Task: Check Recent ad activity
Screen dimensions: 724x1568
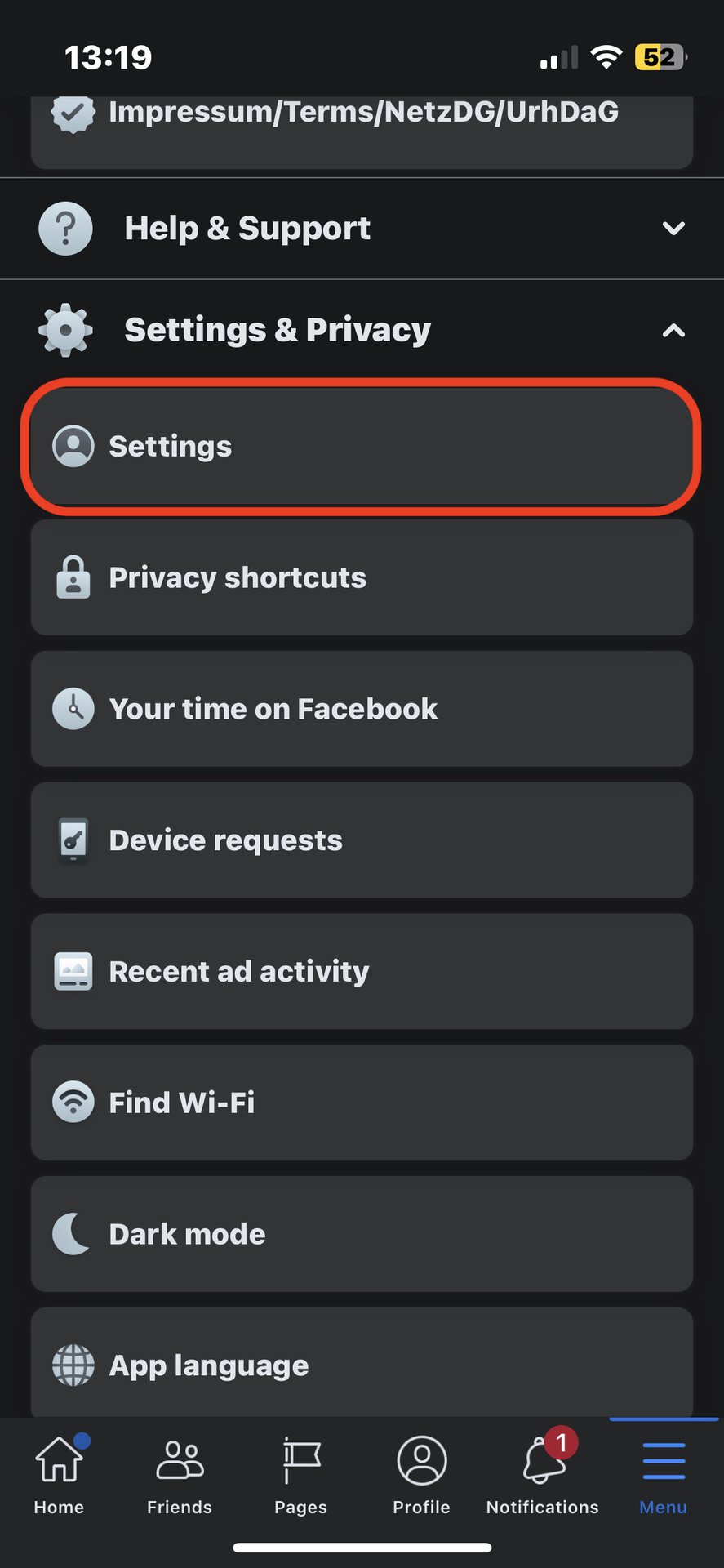Action: click(x=362, y=971)
